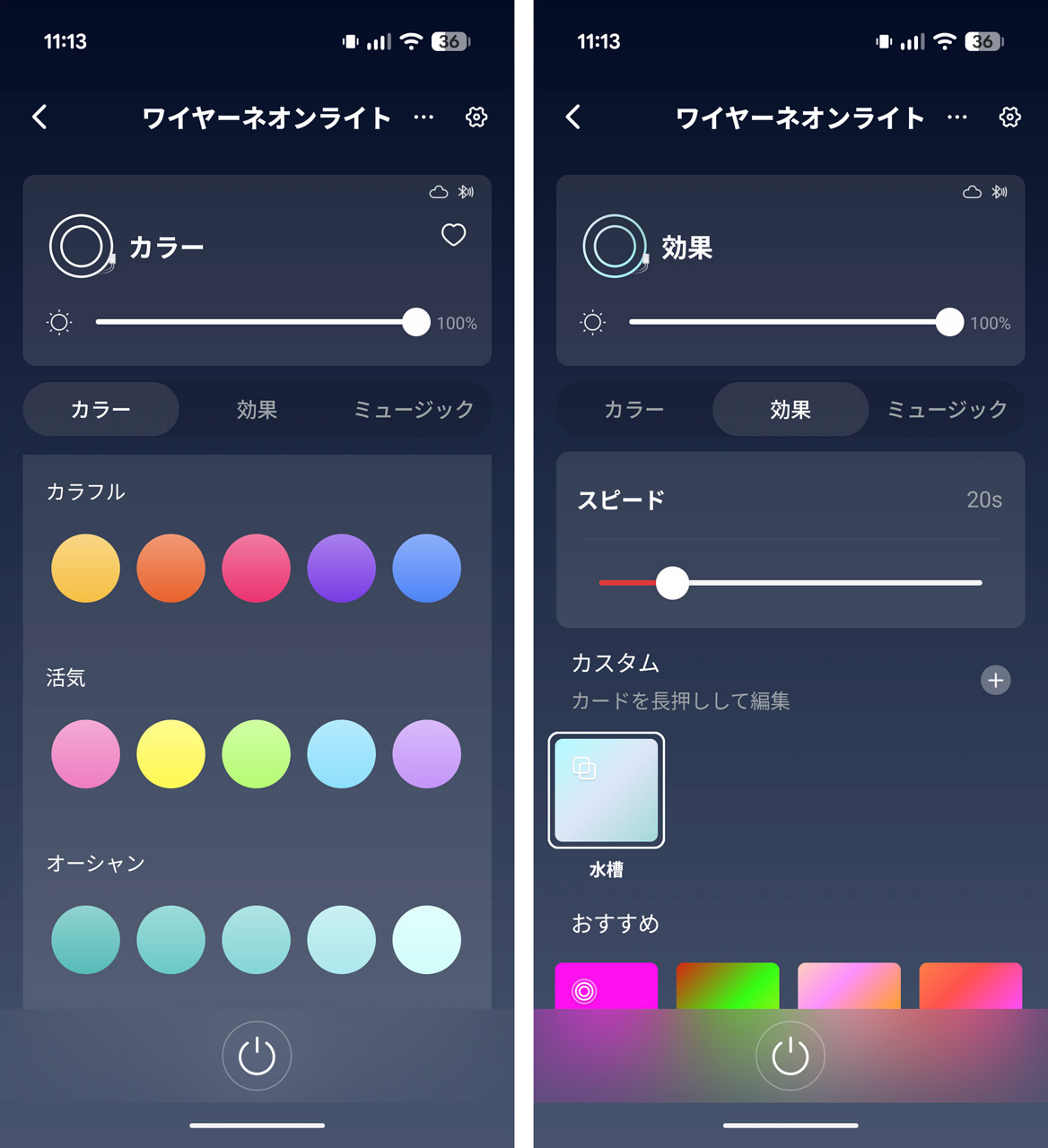Tap the heart to favorite the light

[453, 235]
